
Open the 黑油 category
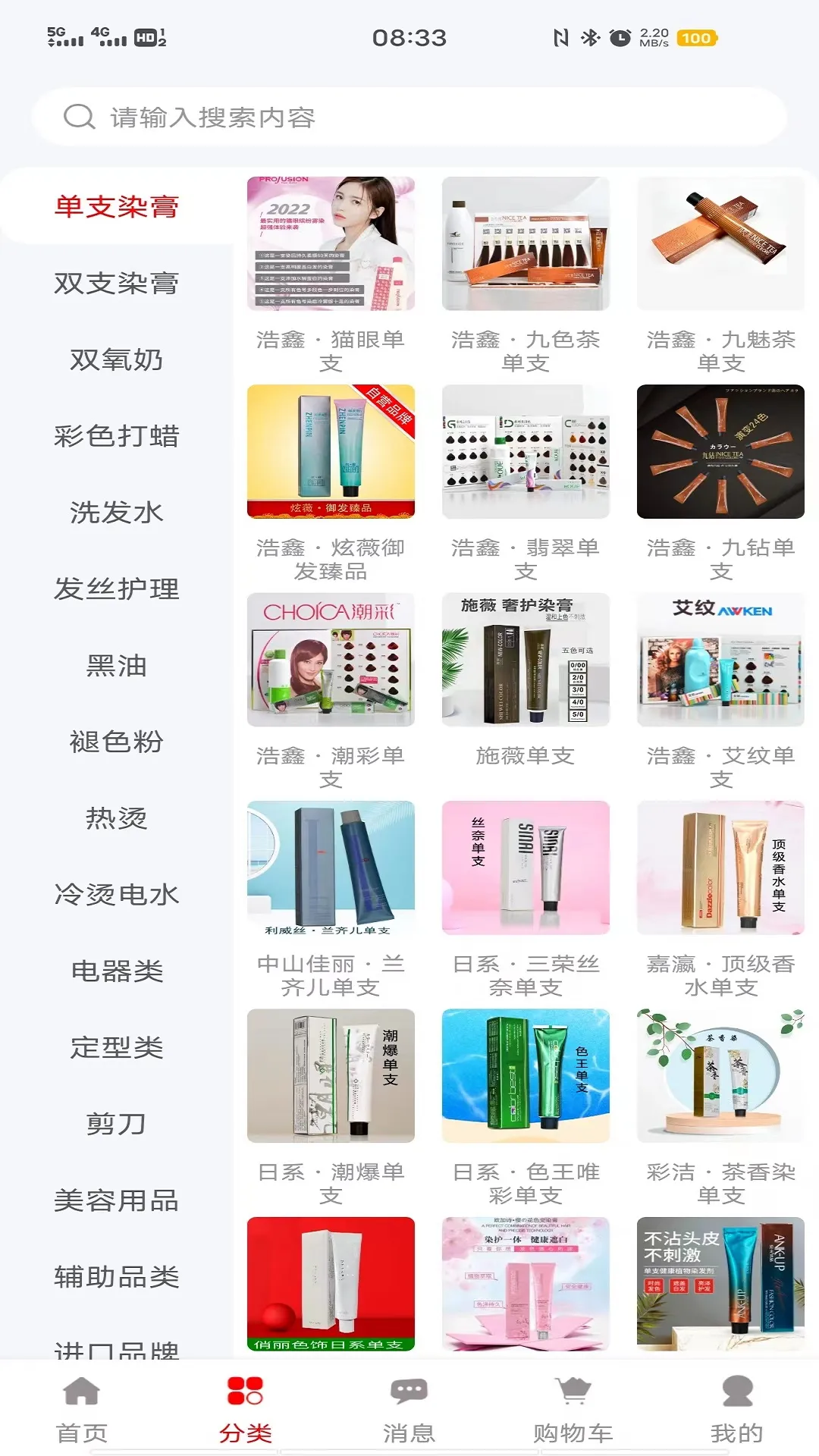(x=115, y=666)
